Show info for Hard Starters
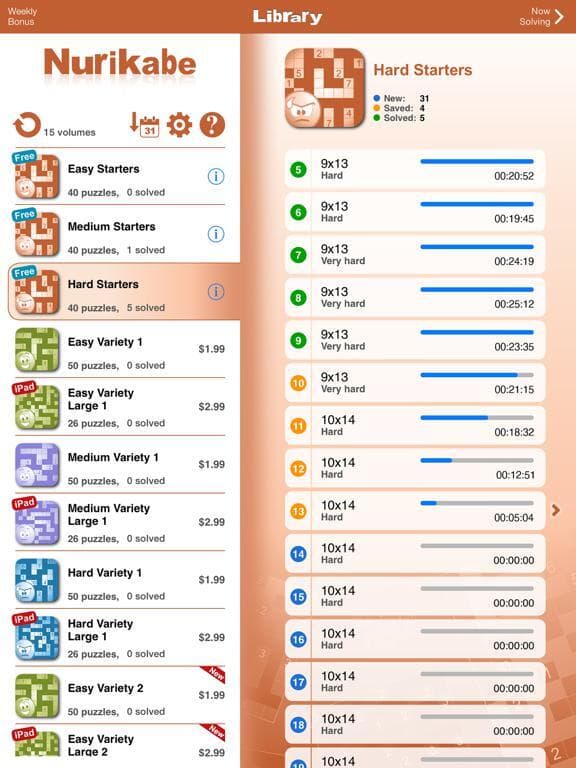Viewport: 576px width, 768px height. pyautogui.click(x=216, y=292)
